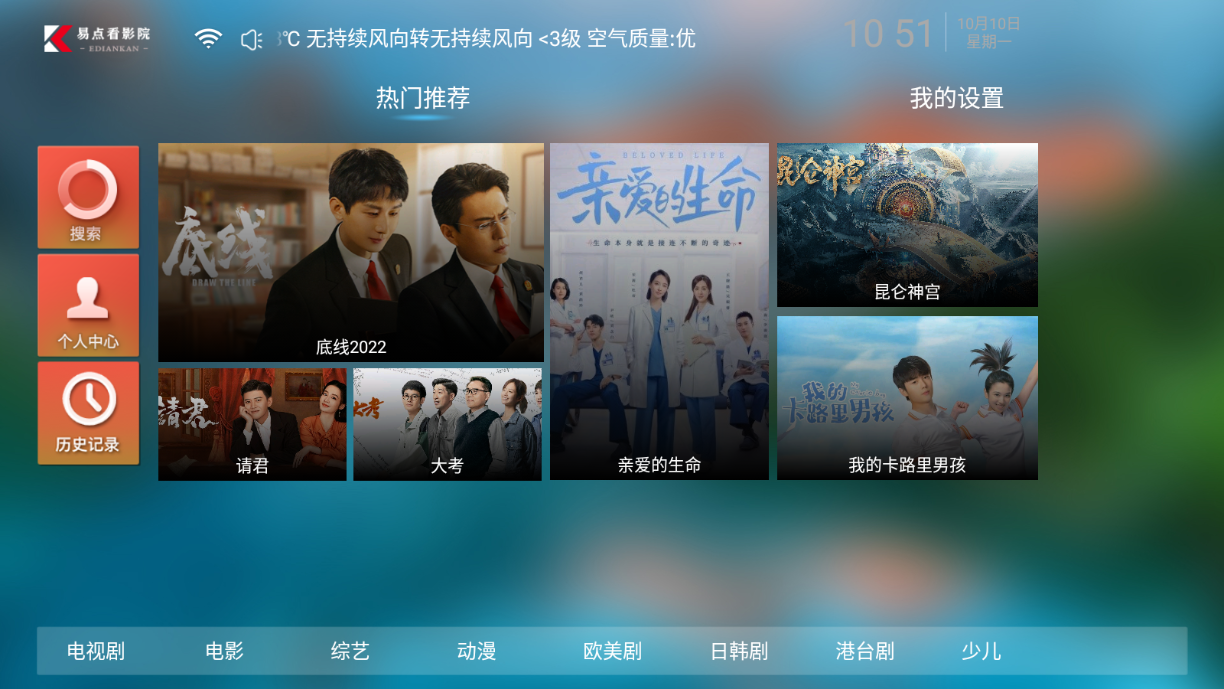Go to 个人中心 personal center

pyautogui.click(x=88, y=305)
